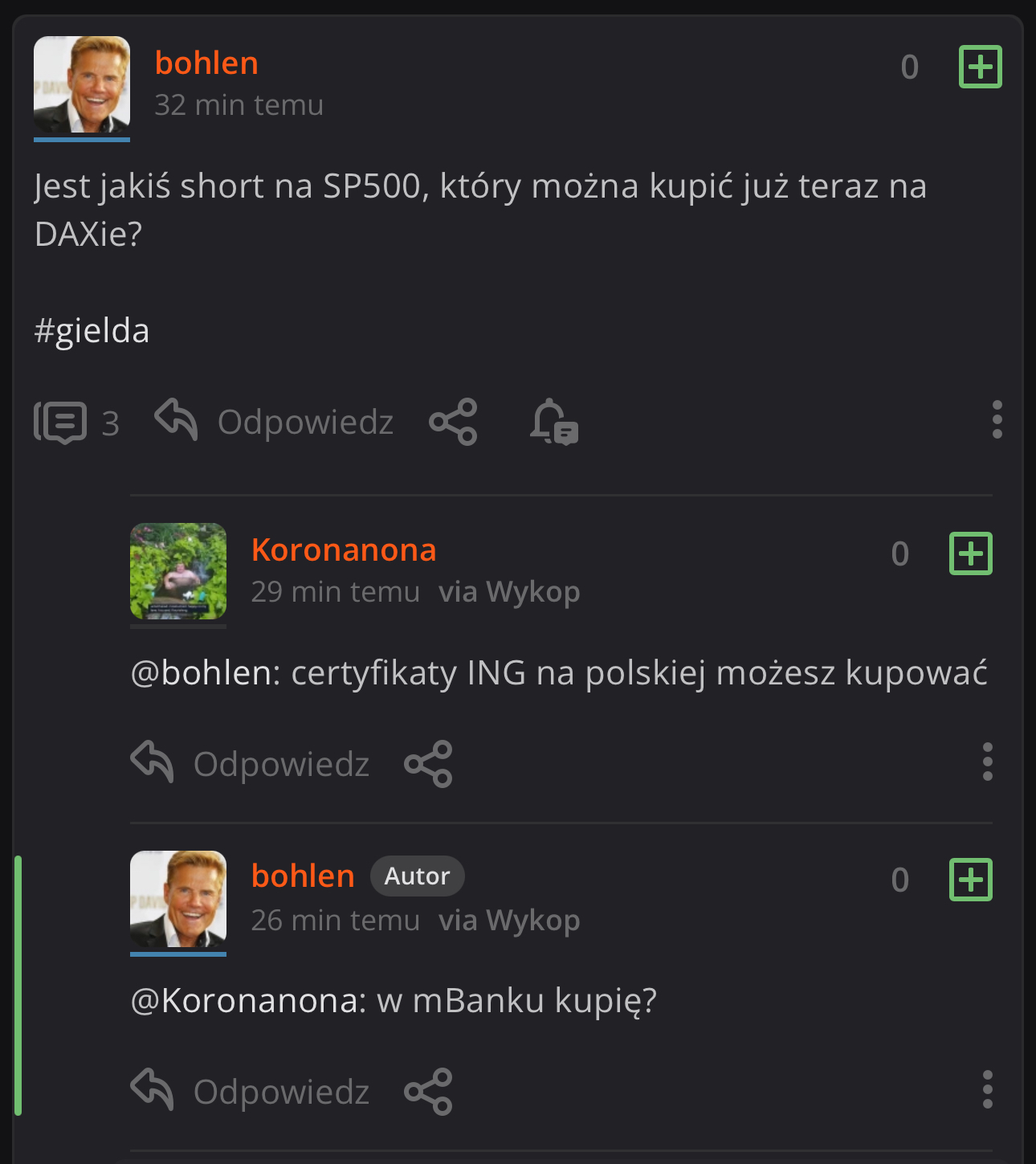
Task: Open more options for bohlen's mBank comment
Action: tap(987, 1089)
